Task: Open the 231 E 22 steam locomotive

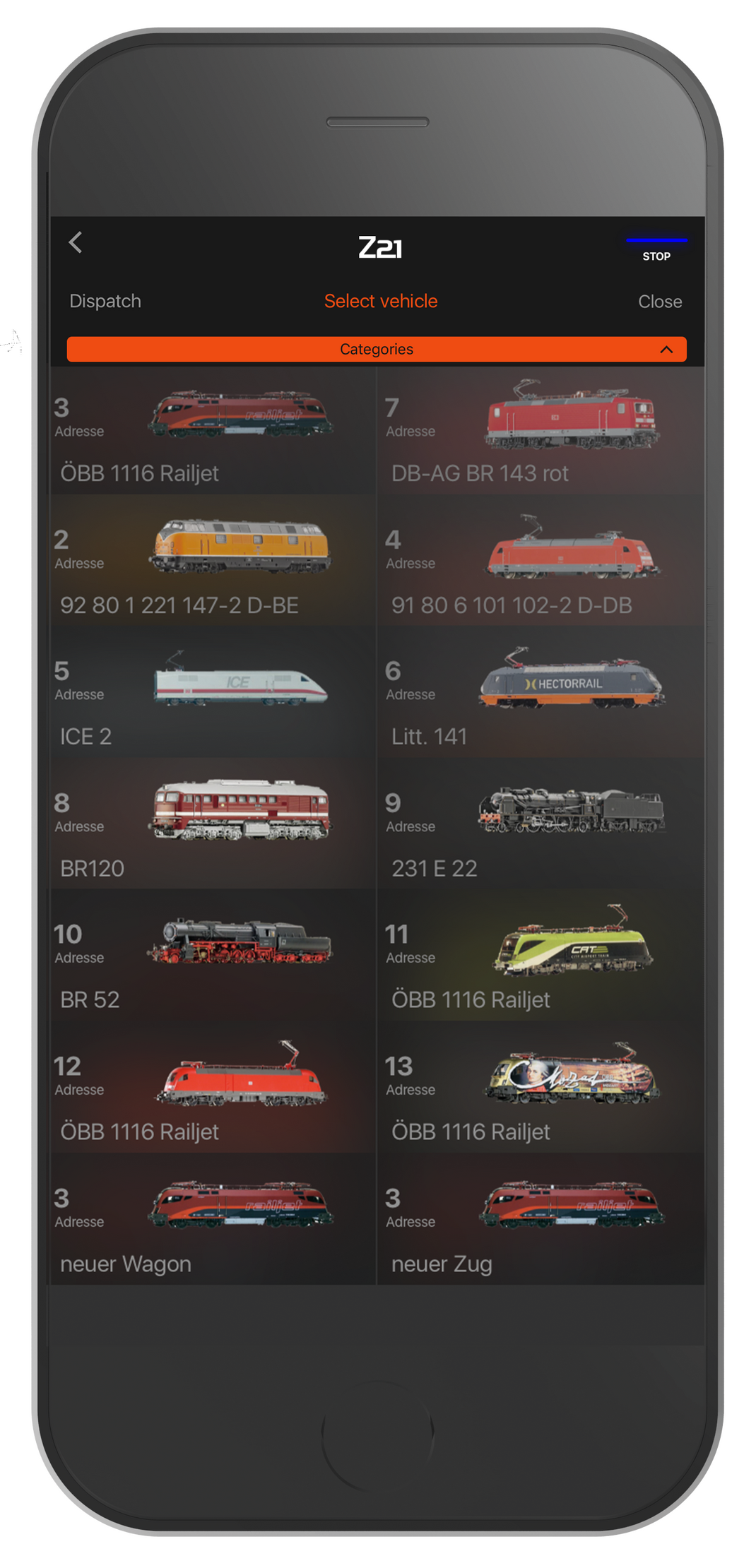Action: point(541,826)
